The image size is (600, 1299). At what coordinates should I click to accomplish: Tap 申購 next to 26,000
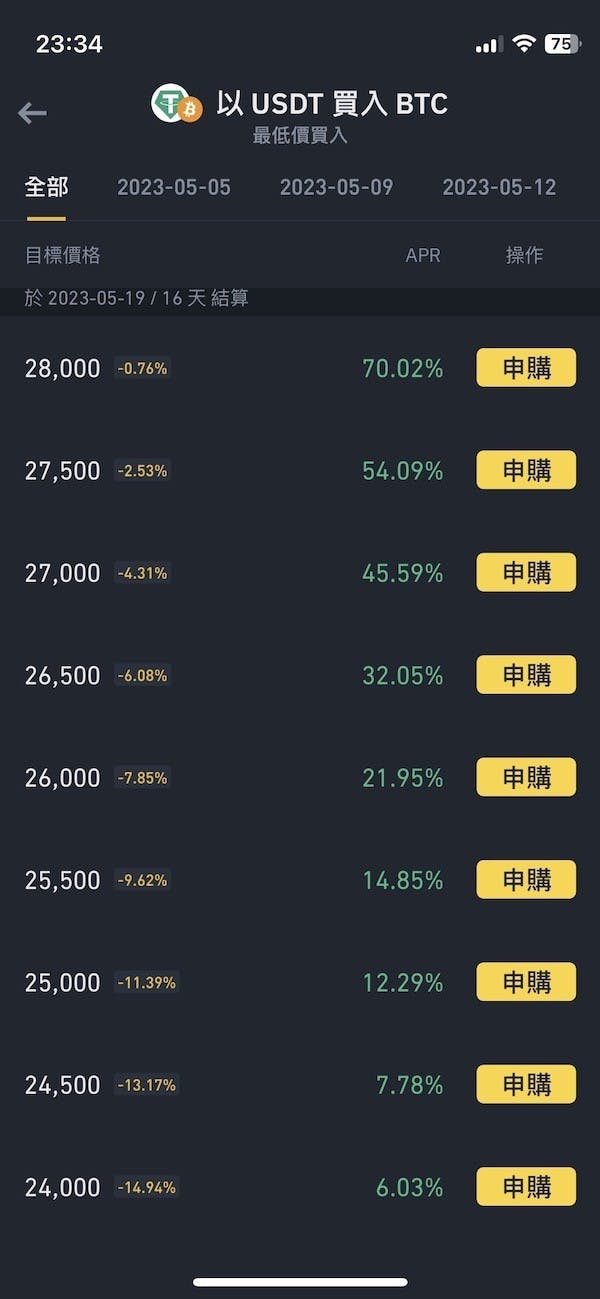coord(526,777)
